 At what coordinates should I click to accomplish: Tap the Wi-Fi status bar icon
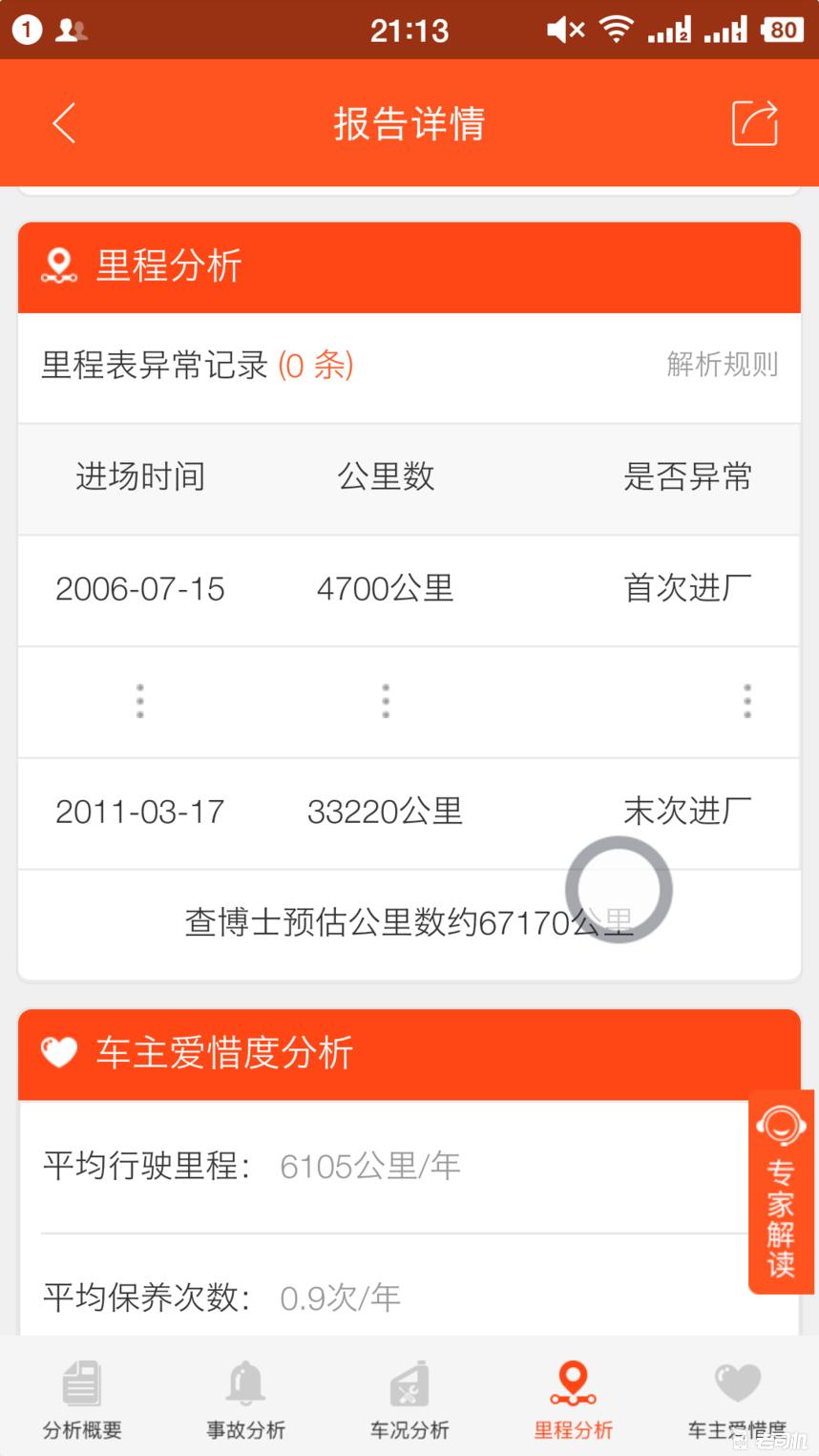coord(617,30)
